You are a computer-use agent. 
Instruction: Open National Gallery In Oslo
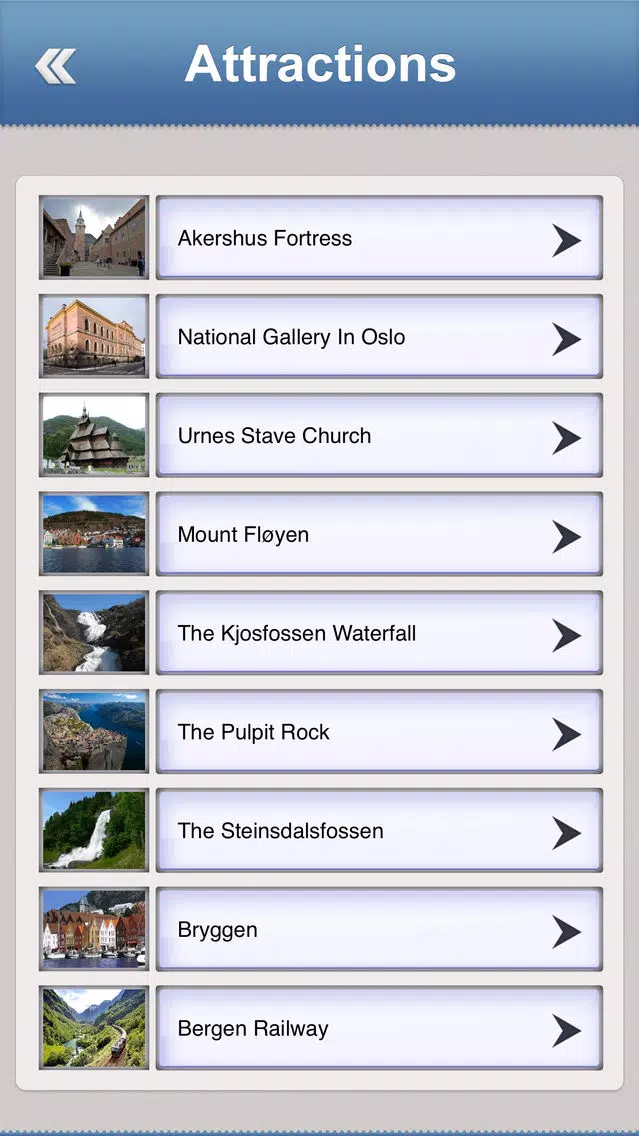(379, 337)
